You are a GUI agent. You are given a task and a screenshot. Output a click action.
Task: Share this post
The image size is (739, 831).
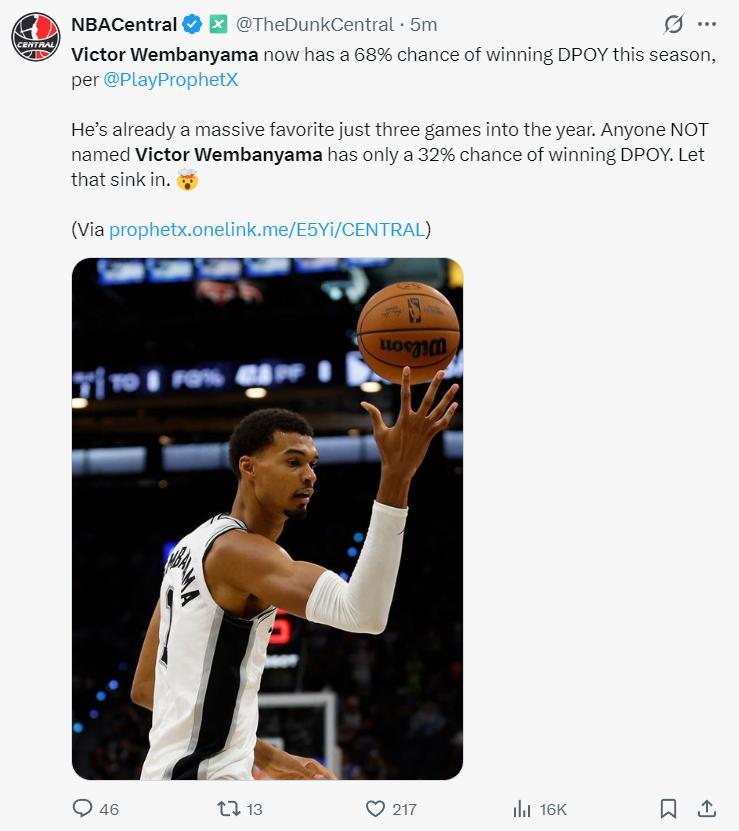(x=706, y=808)
